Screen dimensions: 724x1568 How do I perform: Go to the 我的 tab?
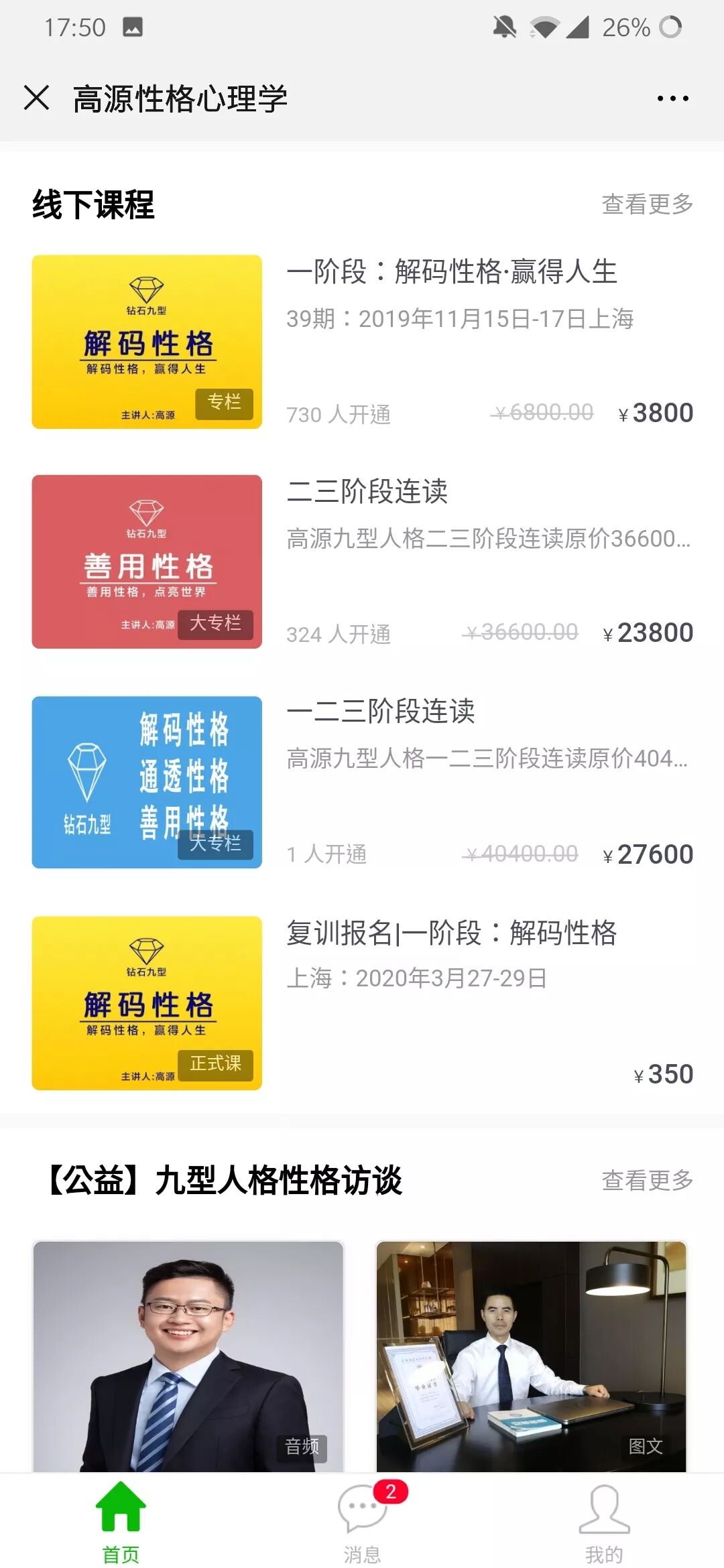tap(604, 1521)
